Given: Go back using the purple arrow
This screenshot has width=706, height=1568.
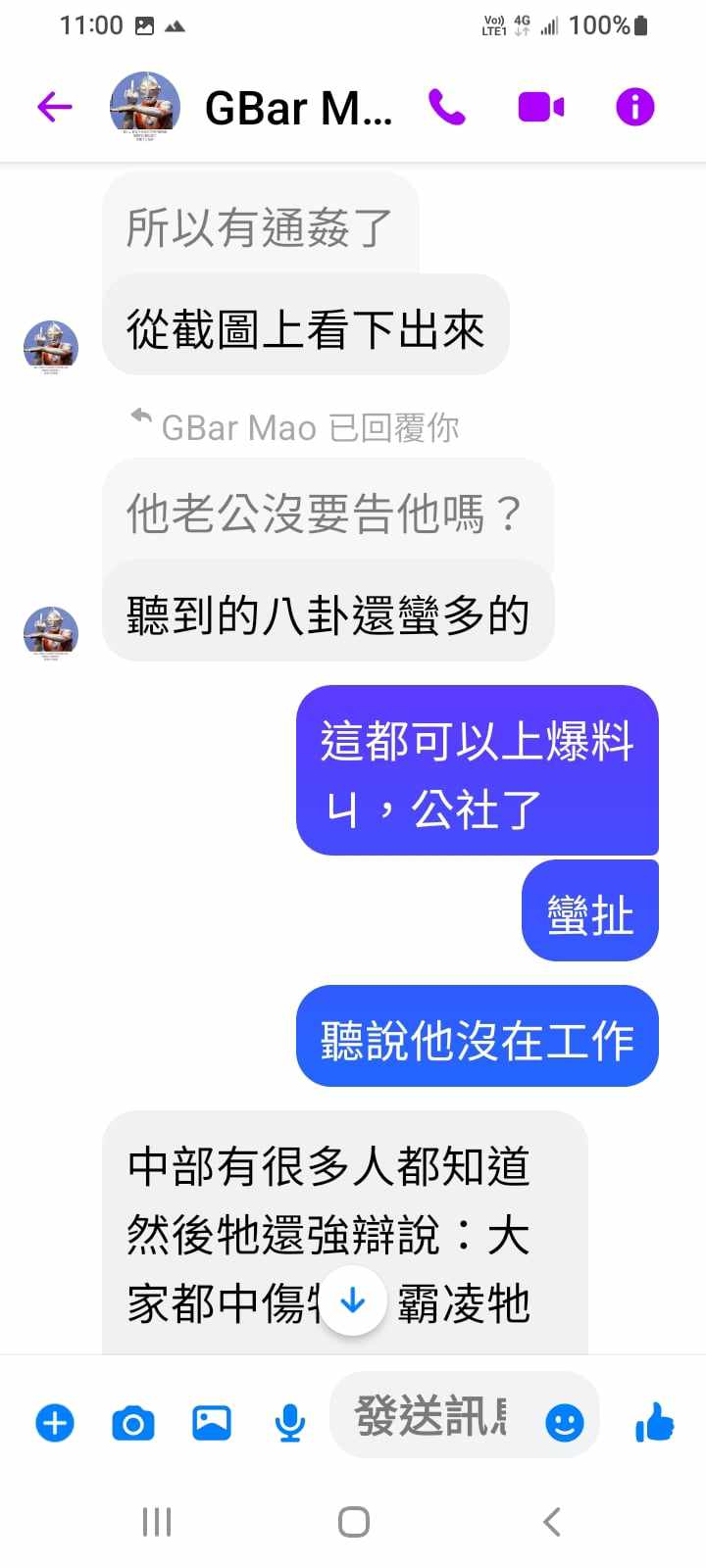Looking at the screenshot, I should [x=55, y=107].
